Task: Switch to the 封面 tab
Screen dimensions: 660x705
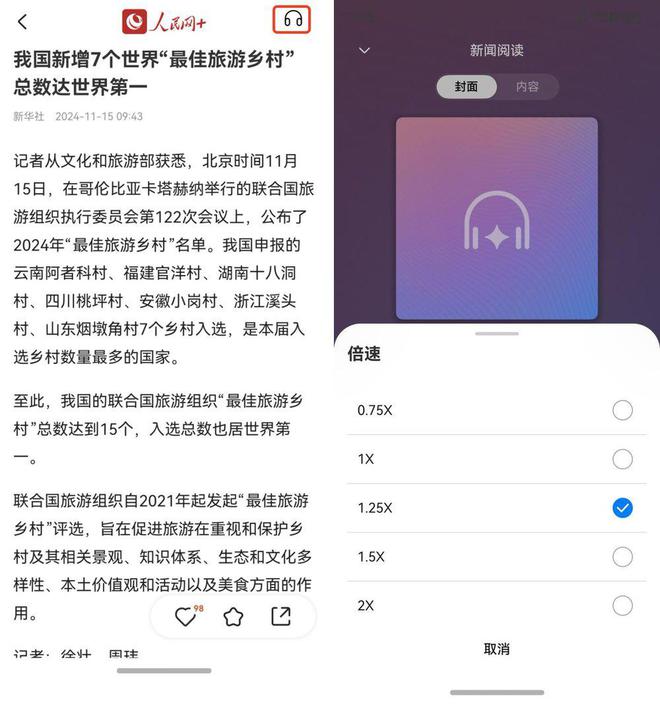Action: [x=467, y=87]
